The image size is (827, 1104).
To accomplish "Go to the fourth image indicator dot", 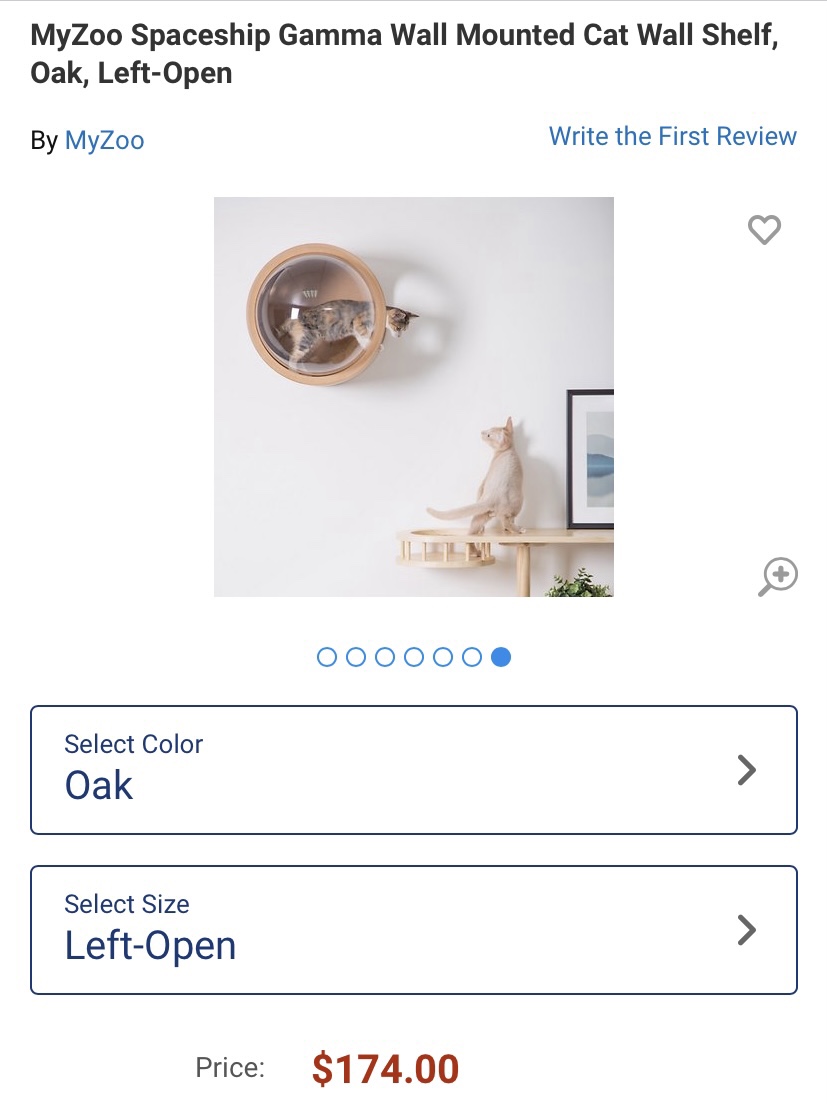I will point(414,657).
